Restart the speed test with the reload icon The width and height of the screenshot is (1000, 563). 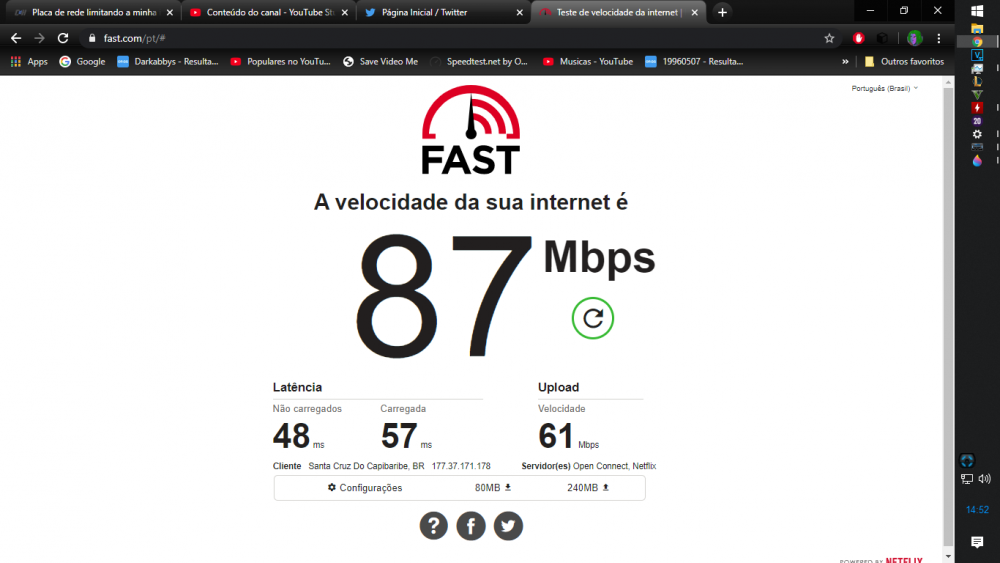[593, 318]
